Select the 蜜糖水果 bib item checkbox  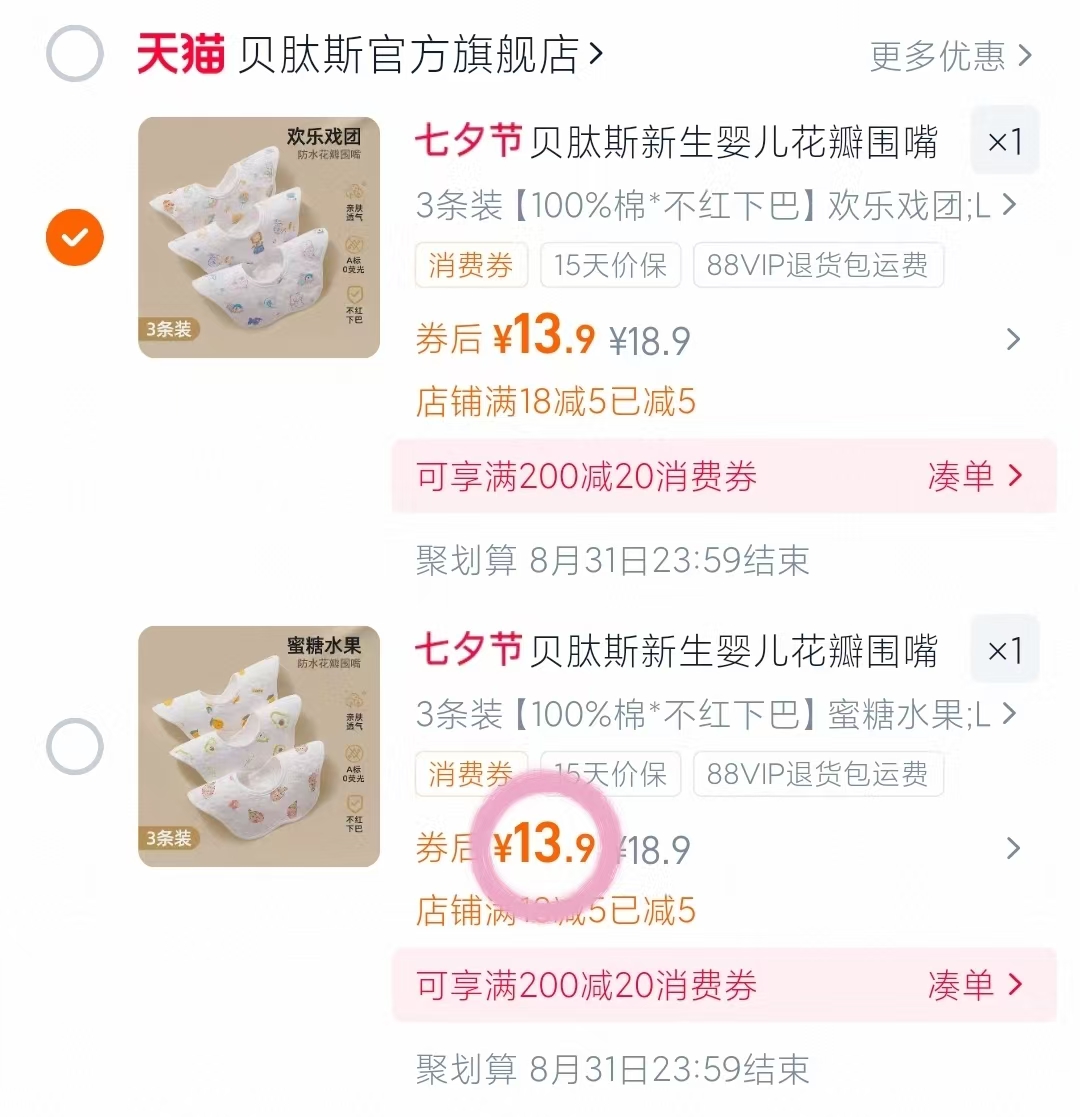coord(74,746)
